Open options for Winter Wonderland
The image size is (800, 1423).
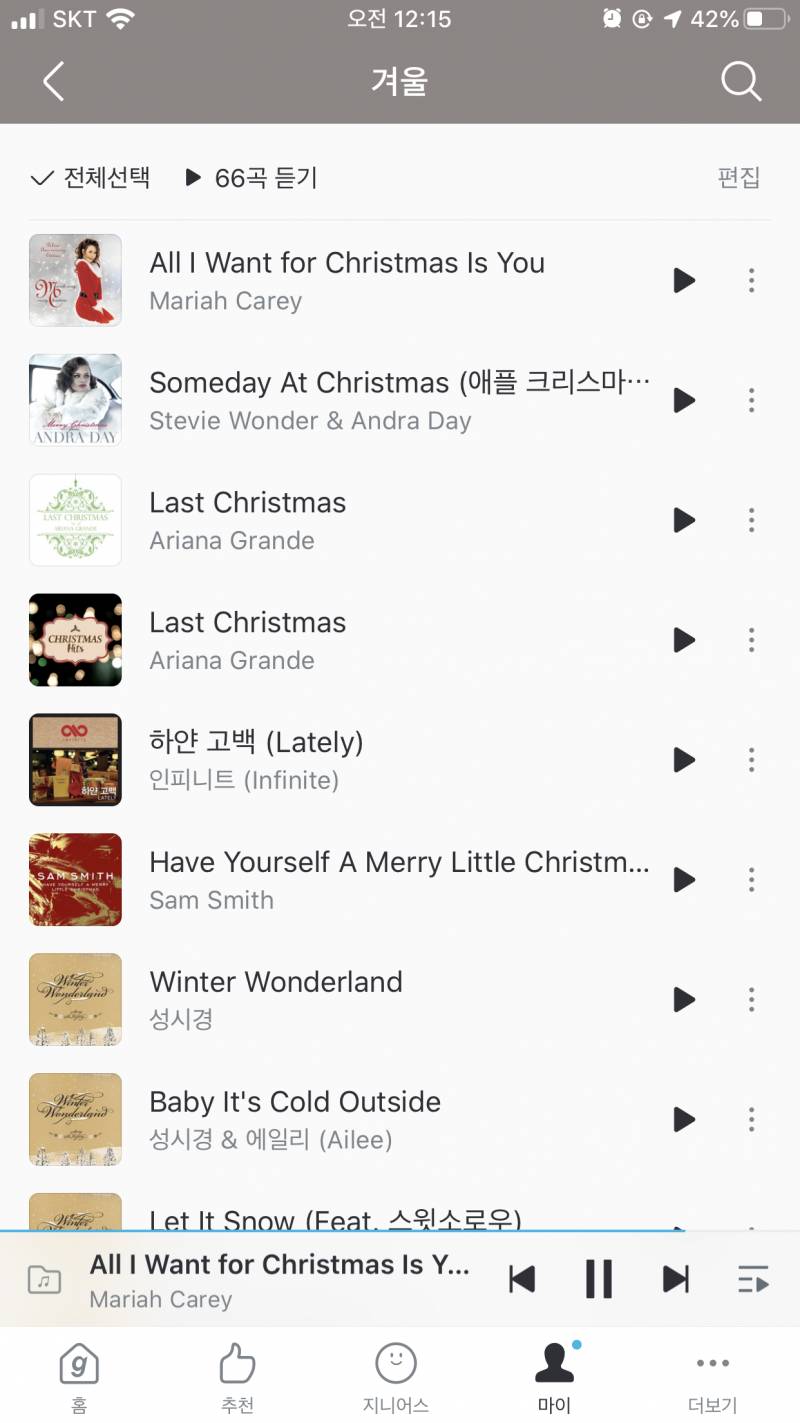(751, 999)
